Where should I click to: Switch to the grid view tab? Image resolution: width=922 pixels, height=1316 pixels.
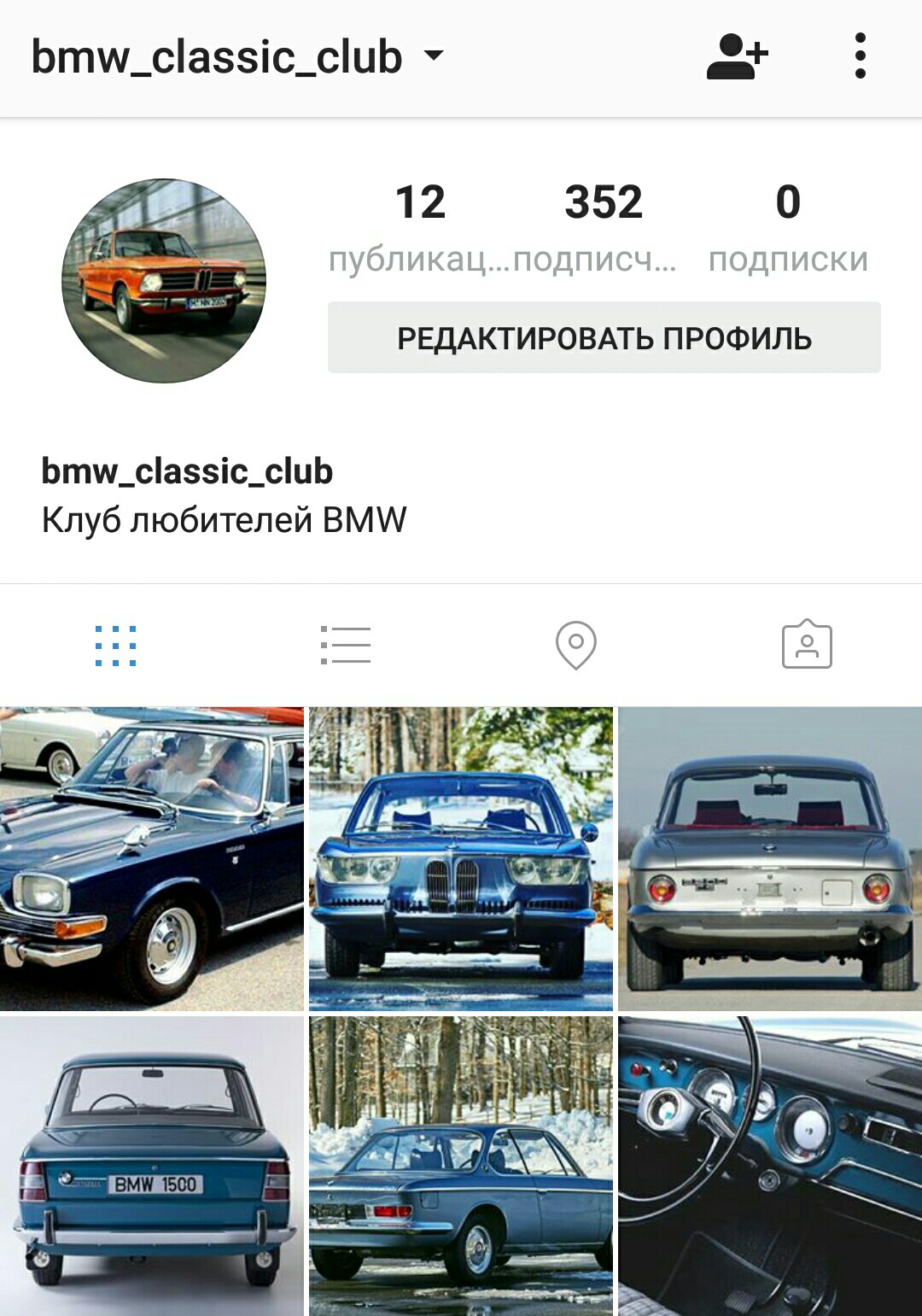pyautogui.click(x=115, y=646)
